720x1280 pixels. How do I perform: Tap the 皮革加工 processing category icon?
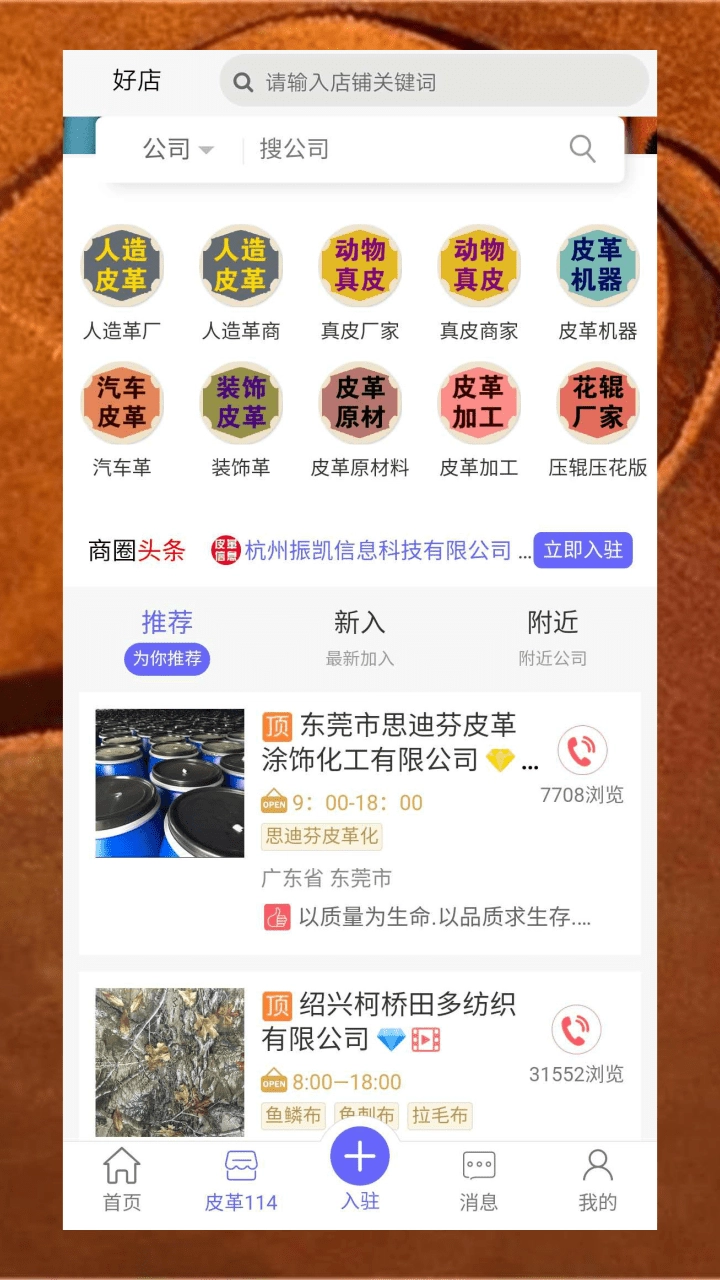478,403
